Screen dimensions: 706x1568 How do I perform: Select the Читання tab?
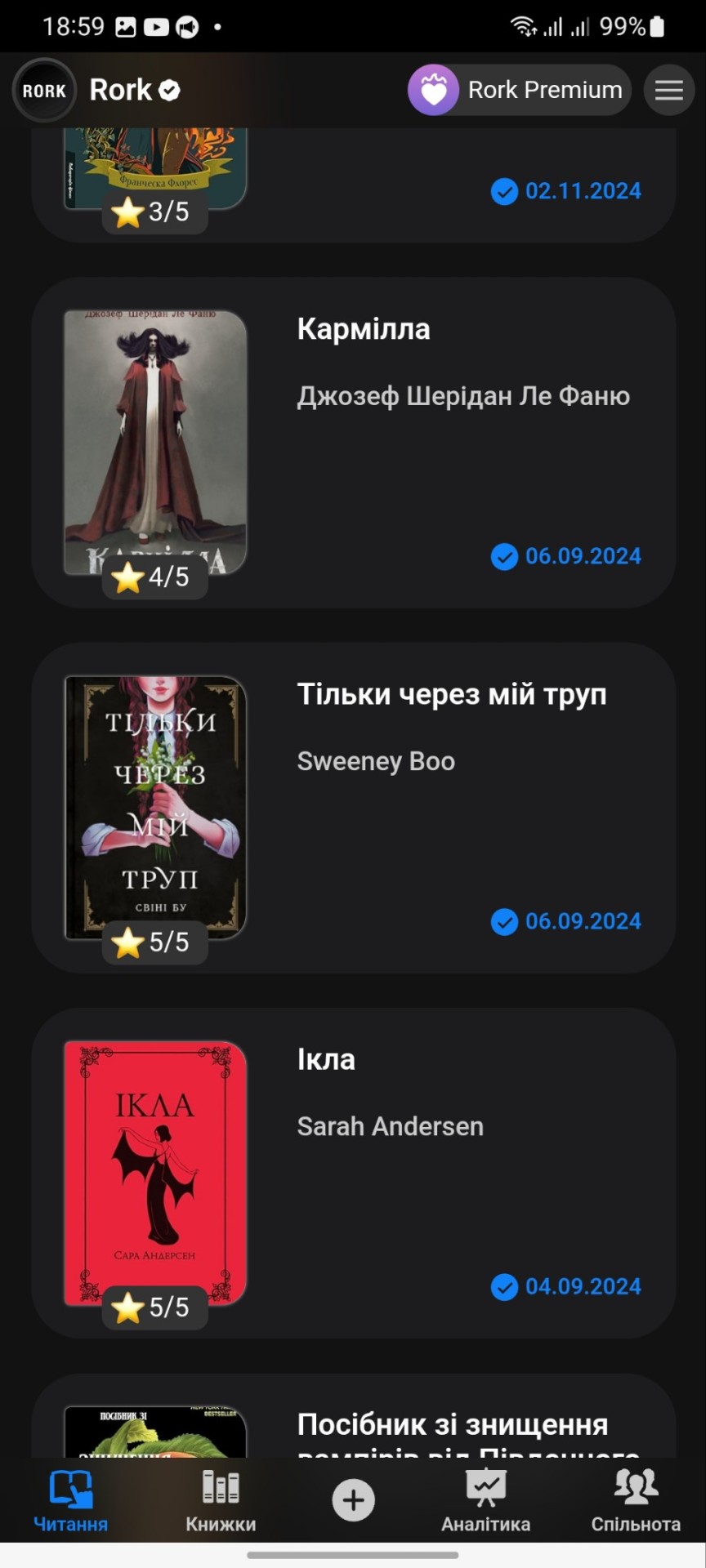click(x=71, y=1501)
